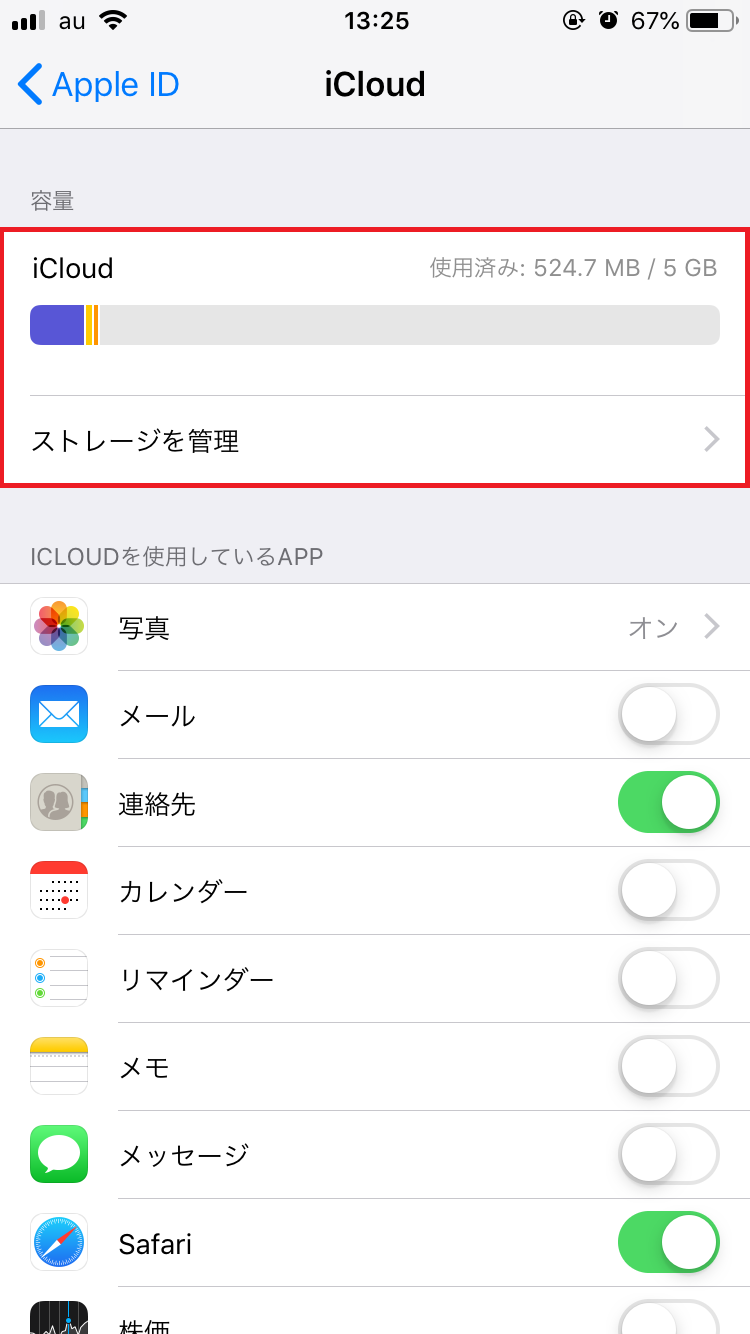Open 写真 settings via its chevron
Screen dimensions: 750x1334
[x=710, y=628]
